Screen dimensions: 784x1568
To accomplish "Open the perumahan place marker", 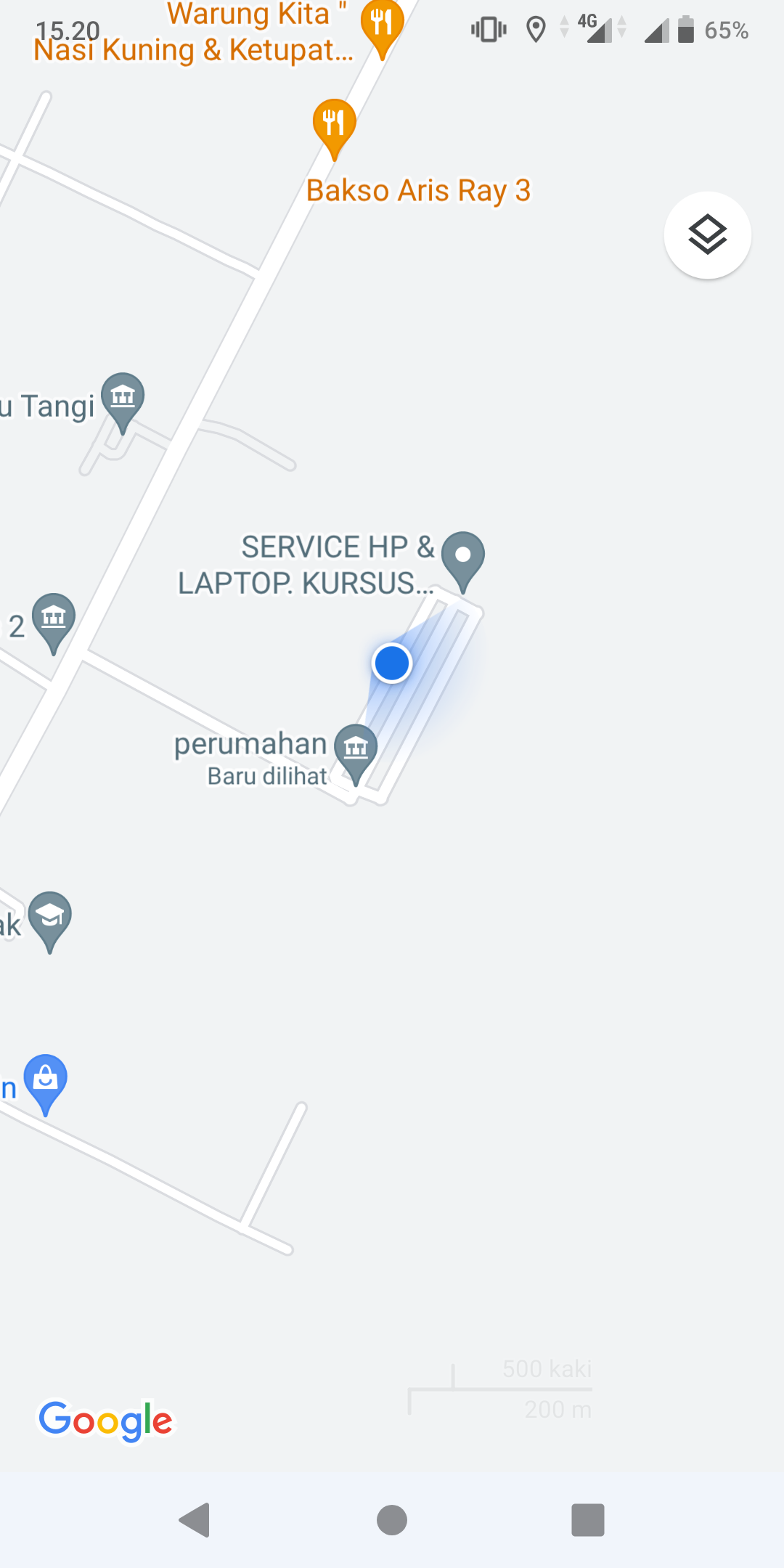I will [x=356, y=749].
